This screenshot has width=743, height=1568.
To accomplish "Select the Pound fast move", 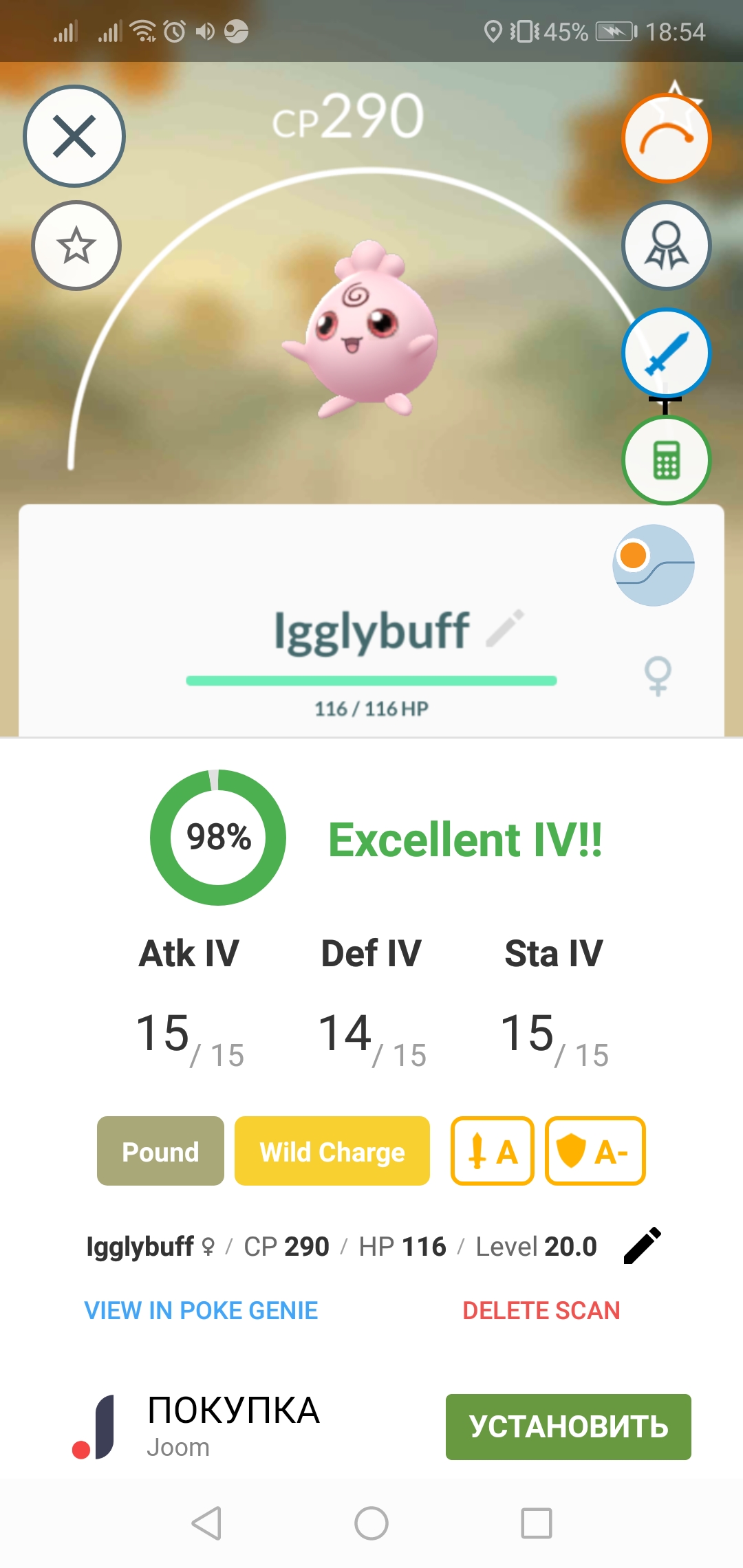I will (x=160, y=1151).
